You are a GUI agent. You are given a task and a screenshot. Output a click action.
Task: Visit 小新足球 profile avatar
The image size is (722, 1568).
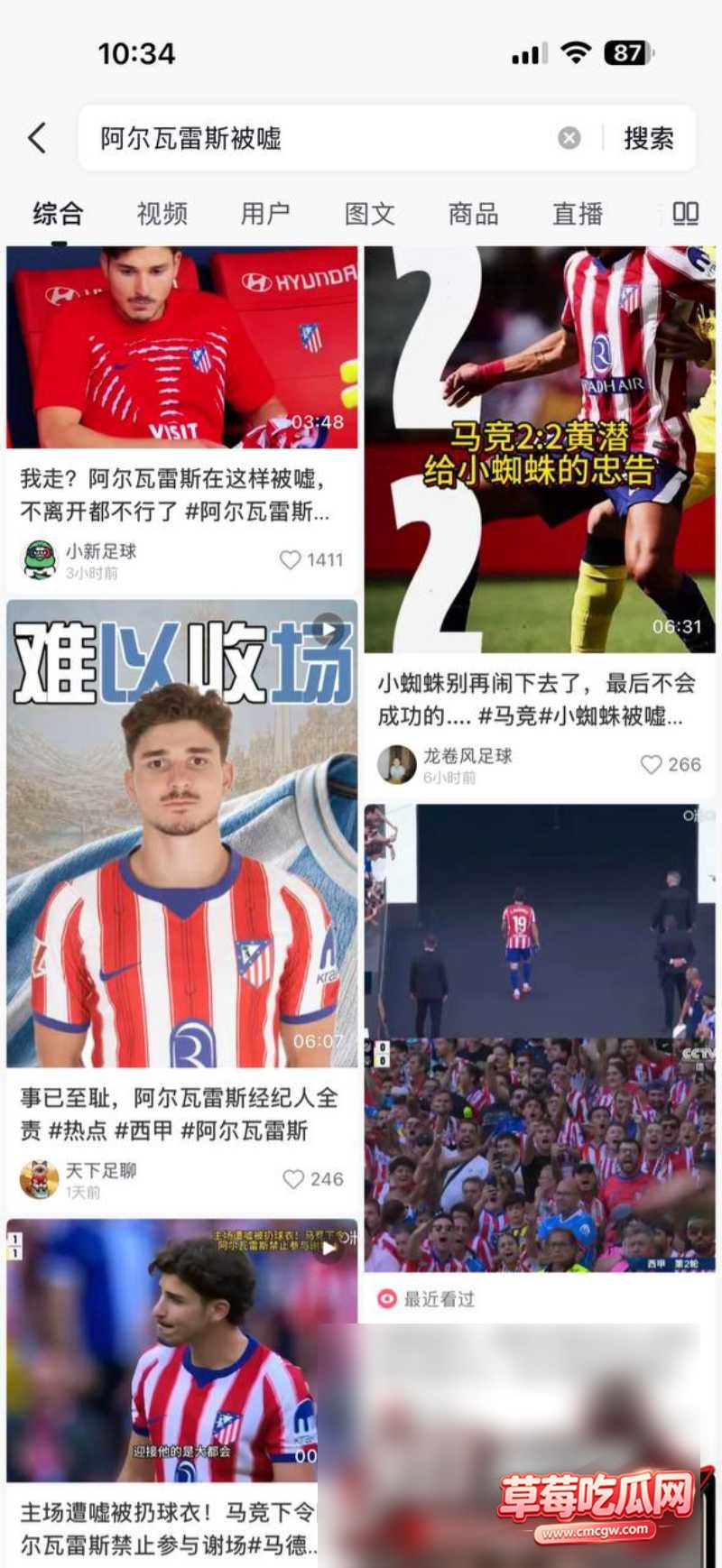coord(39,560)
